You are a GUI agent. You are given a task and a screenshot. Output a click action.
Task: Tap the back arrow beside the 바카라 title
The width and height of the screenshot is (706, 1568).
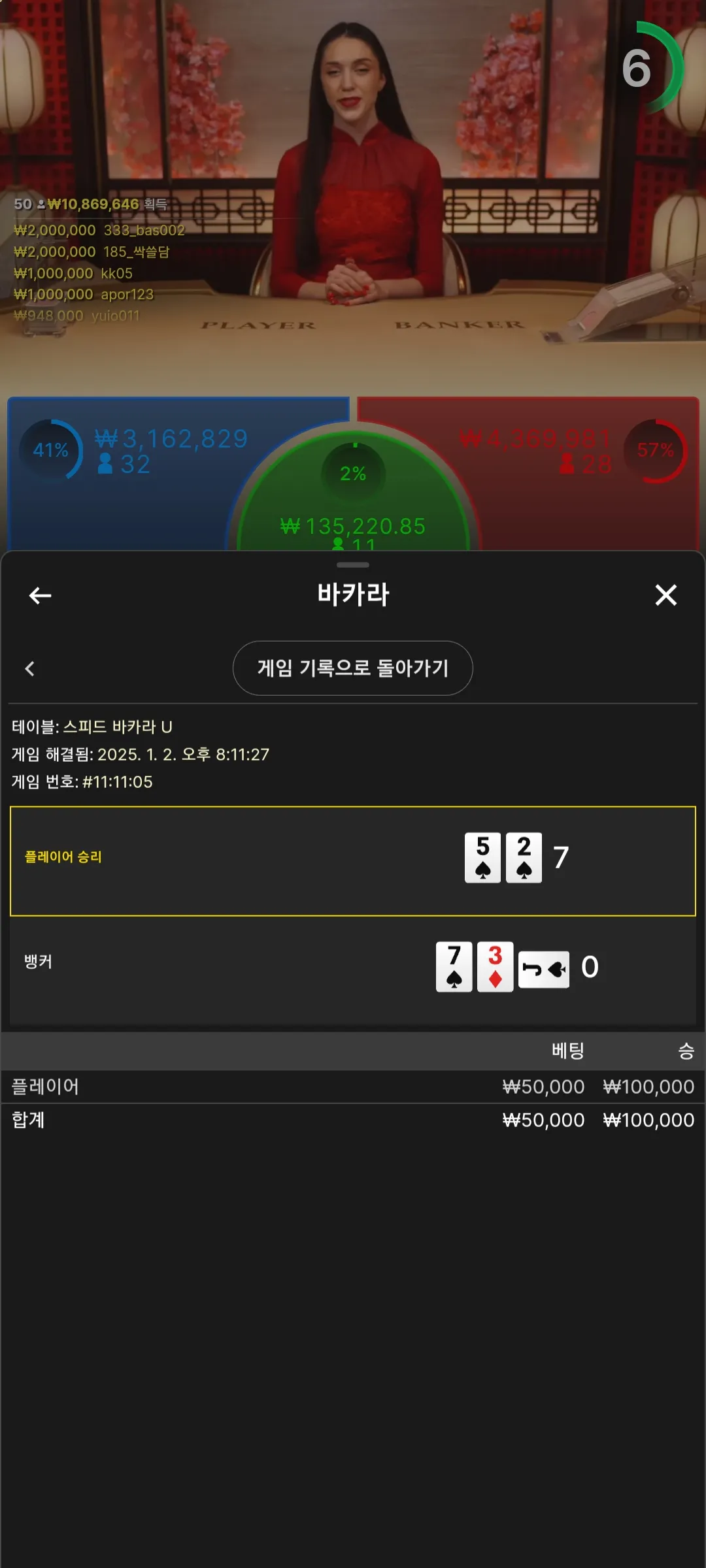click(x=40, y=595)
